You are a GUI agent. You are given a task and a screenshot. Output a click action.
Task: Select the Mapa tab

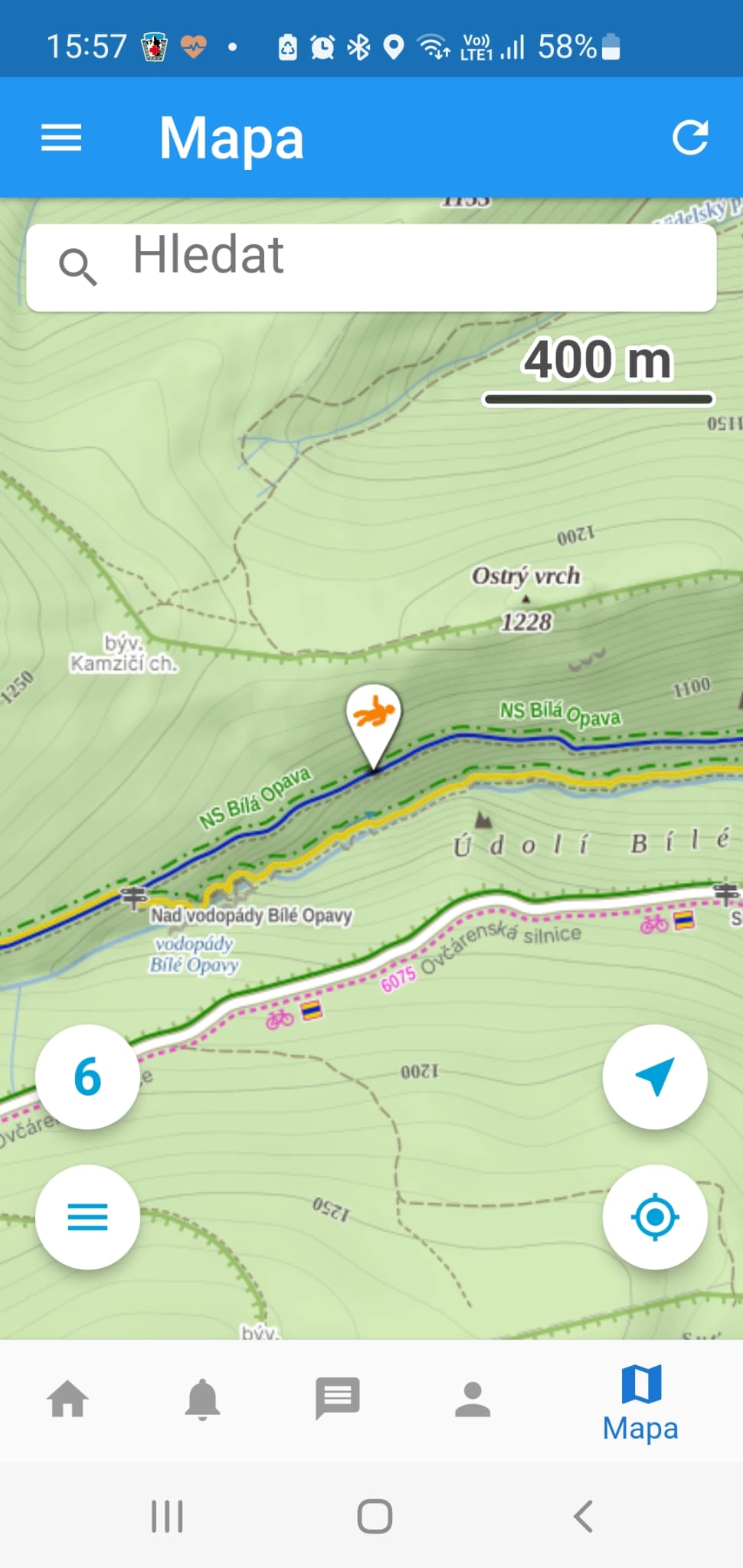(640, 1403)
